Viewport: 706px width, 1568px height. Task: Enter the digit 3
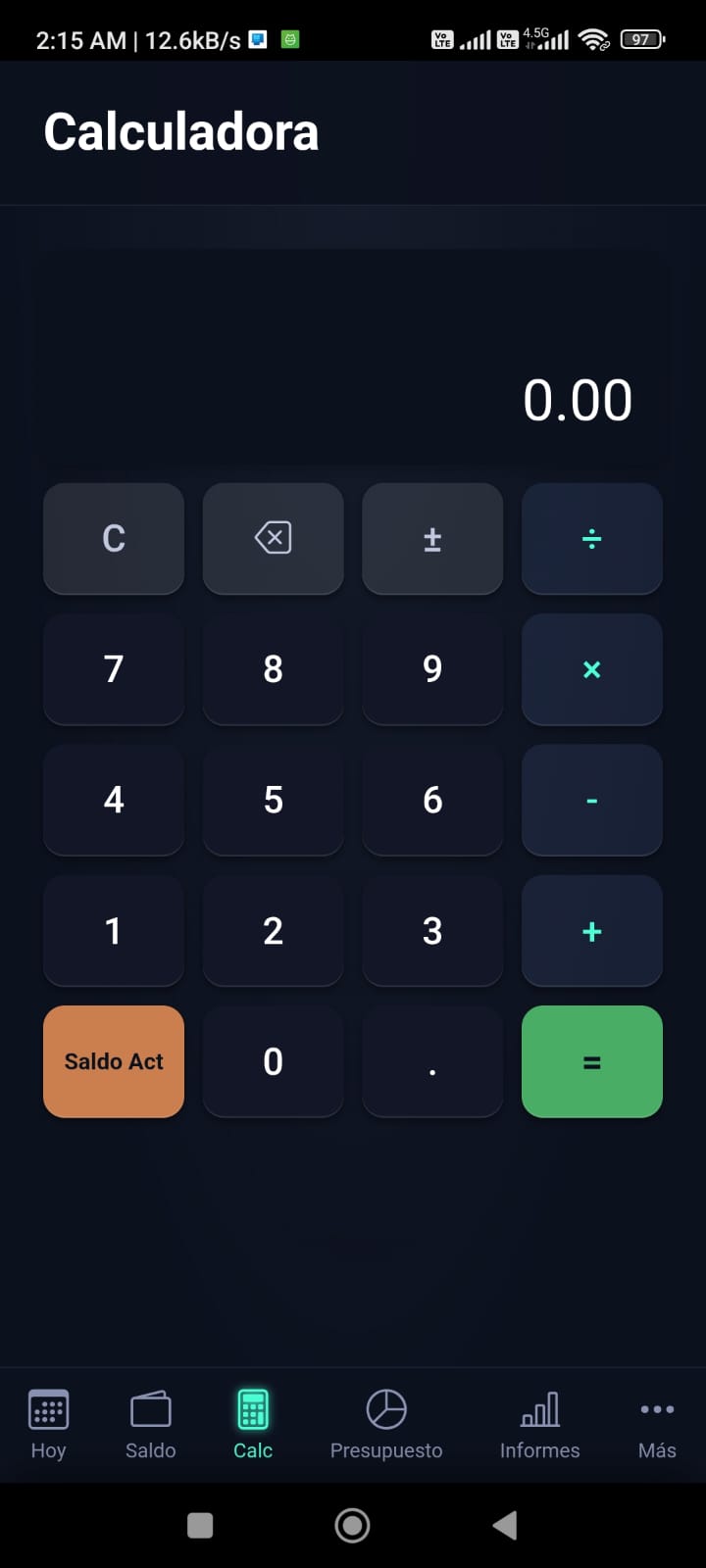pos(432,931)
